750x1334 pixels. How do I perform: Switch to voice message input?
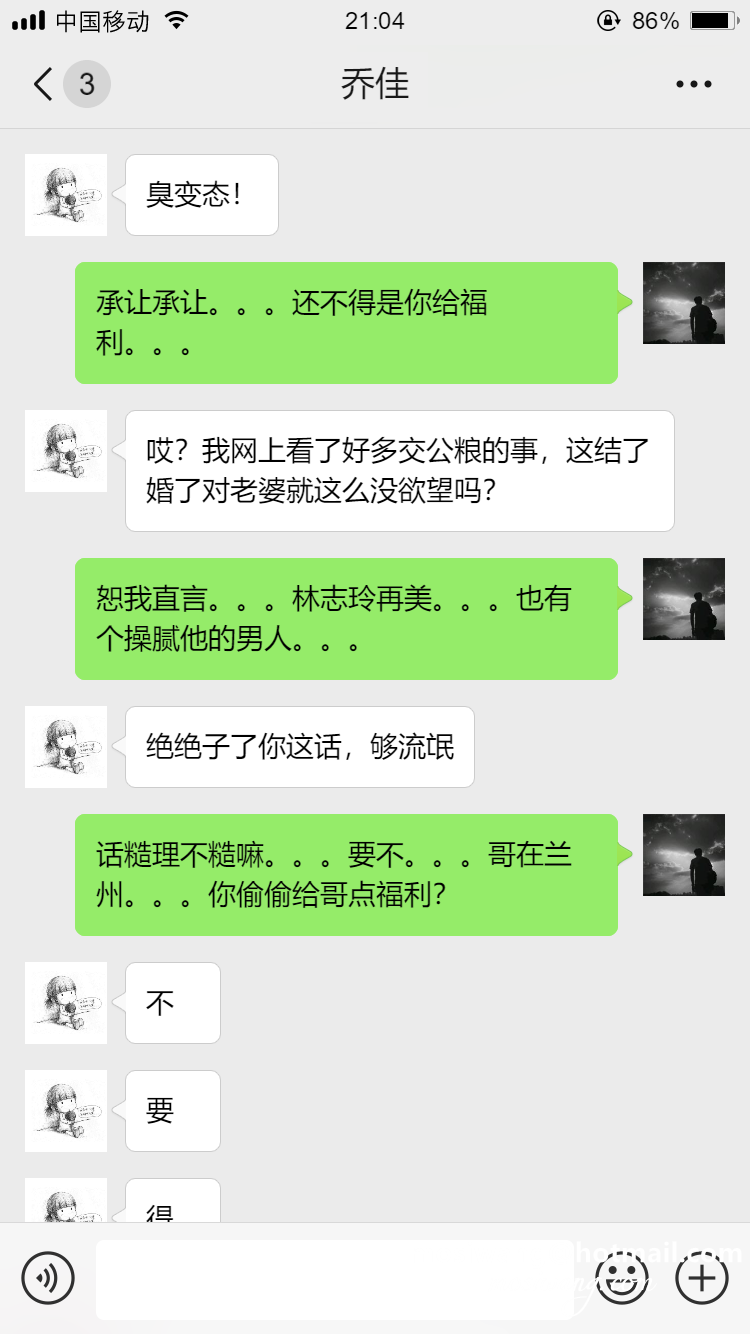(48, 1277)
